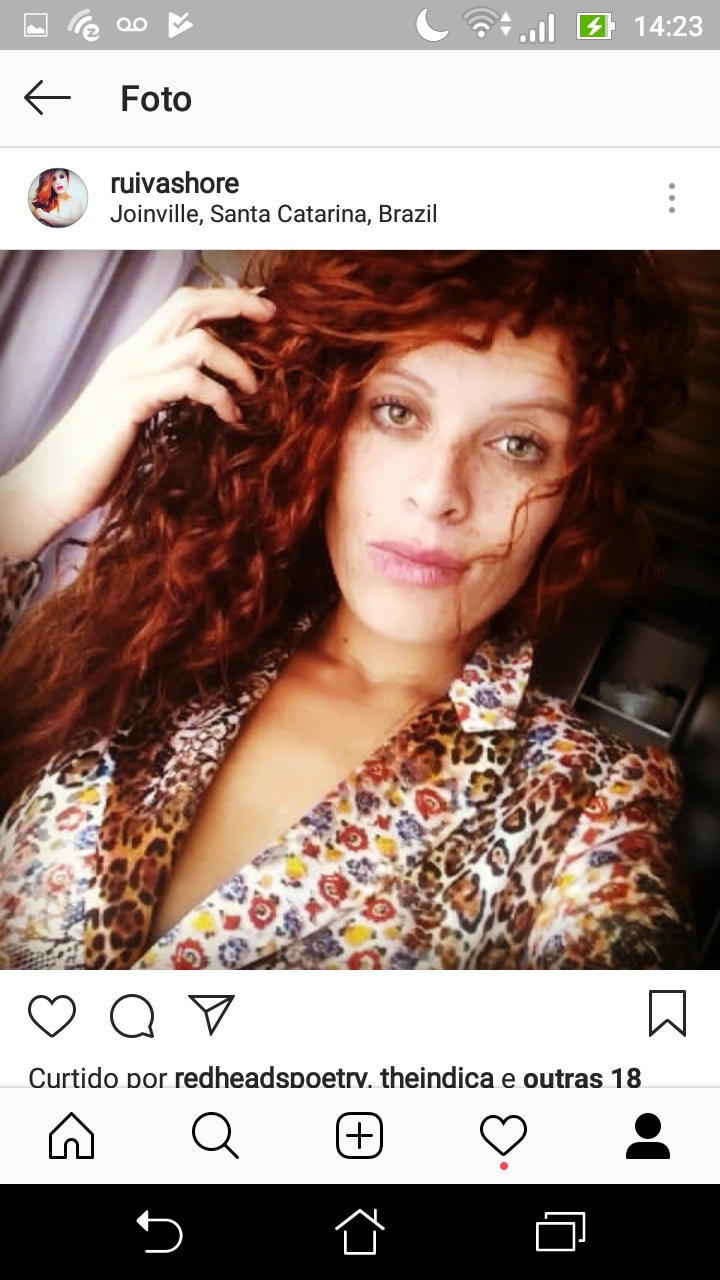Create a new post with plus tab
The image size is (720, 1280).
click(360, 1136)
